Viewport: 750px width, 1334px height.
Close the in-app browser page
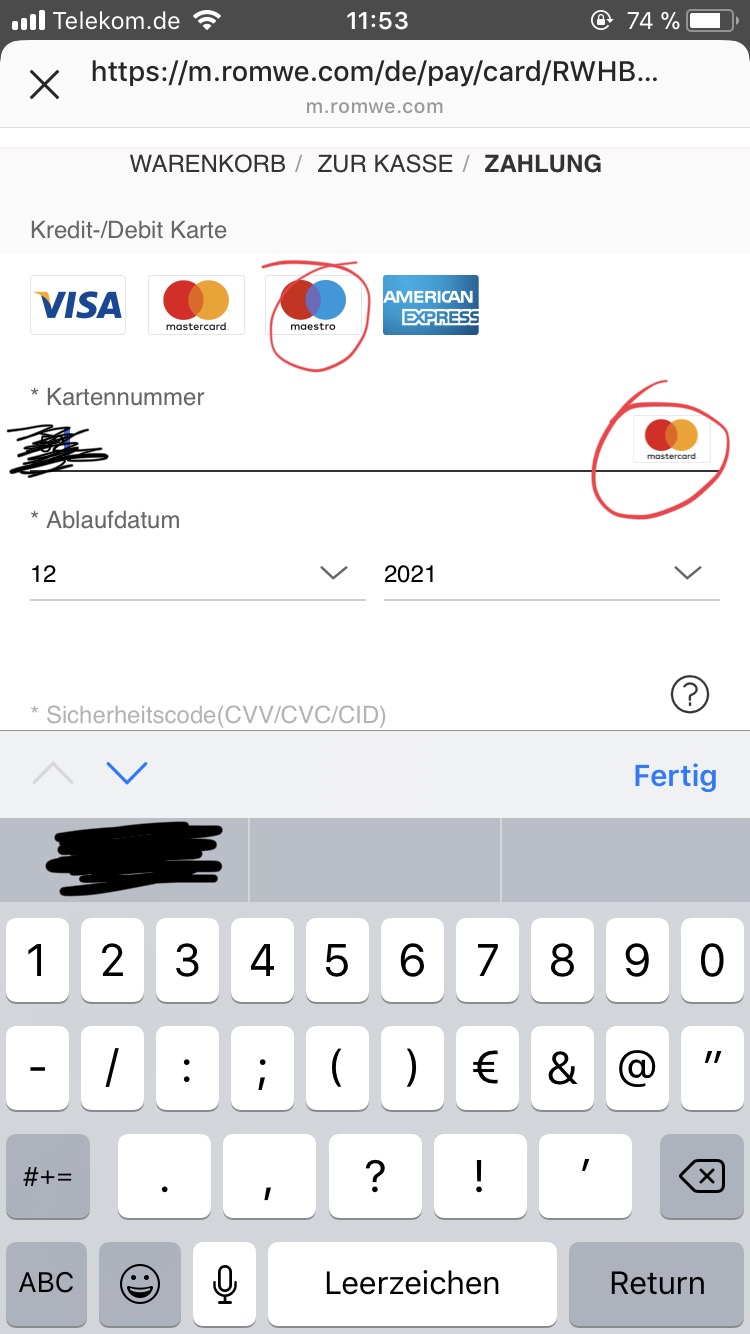[45, 85]
